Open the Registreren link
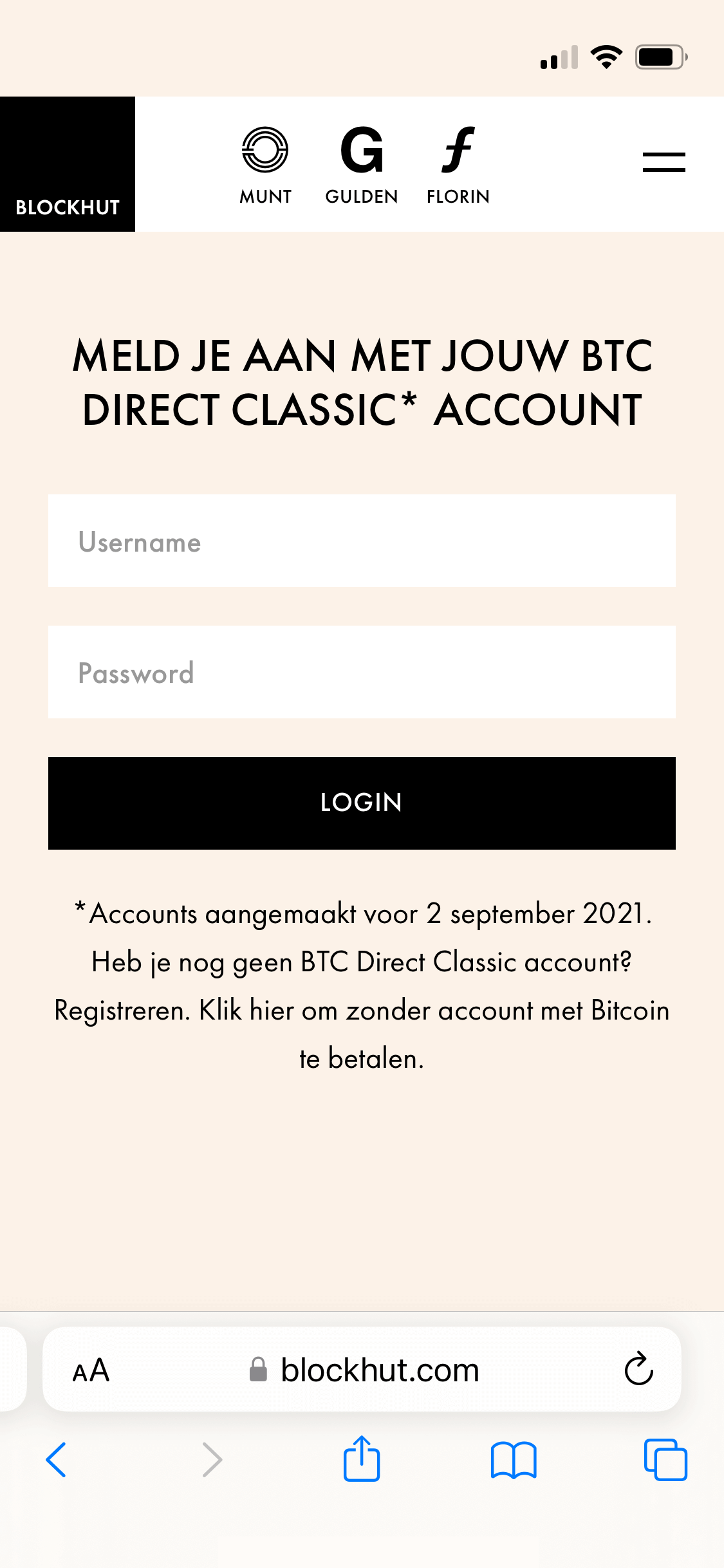724x1568 pixels. pos(122,1011)
